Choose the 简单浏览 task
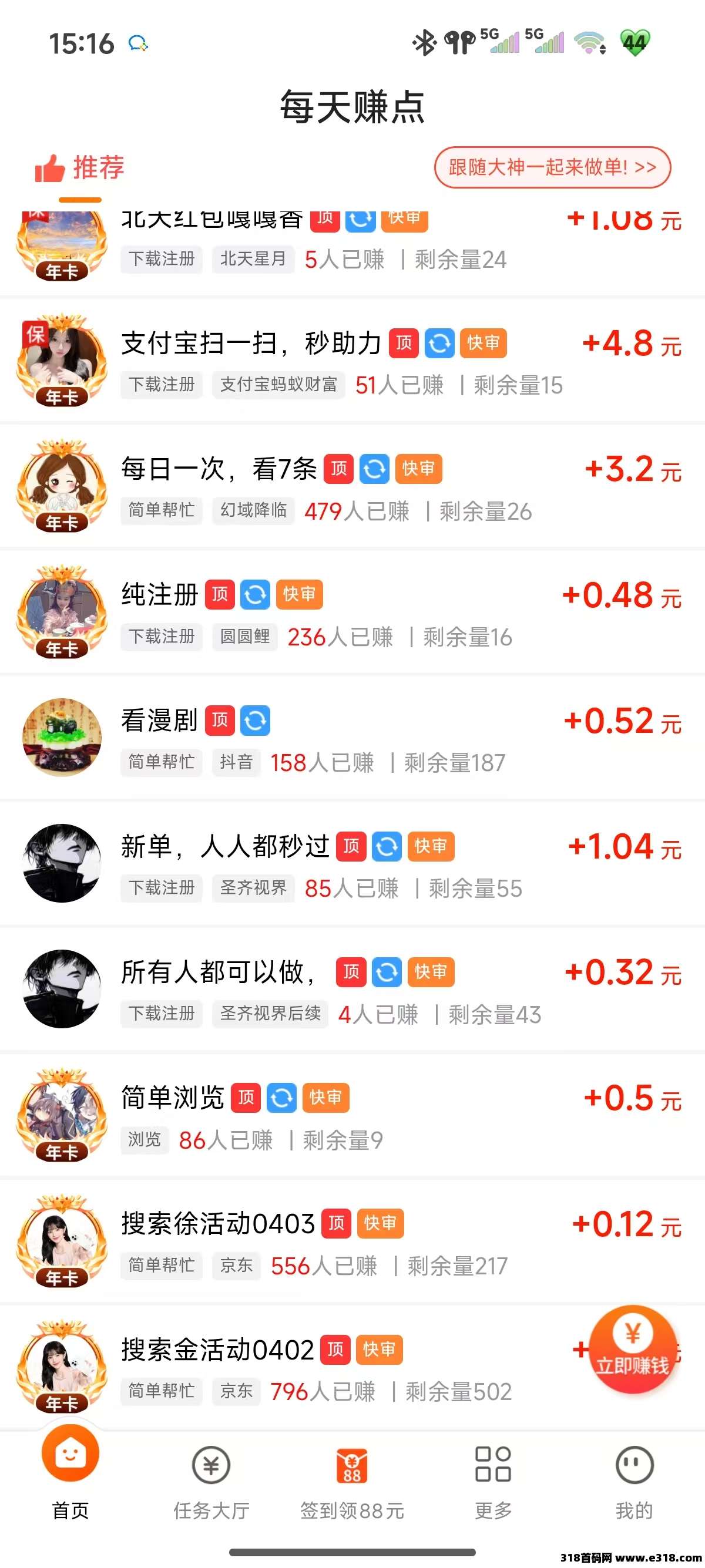Viewport: 705px width, 1568px height. click(173, 1098)
